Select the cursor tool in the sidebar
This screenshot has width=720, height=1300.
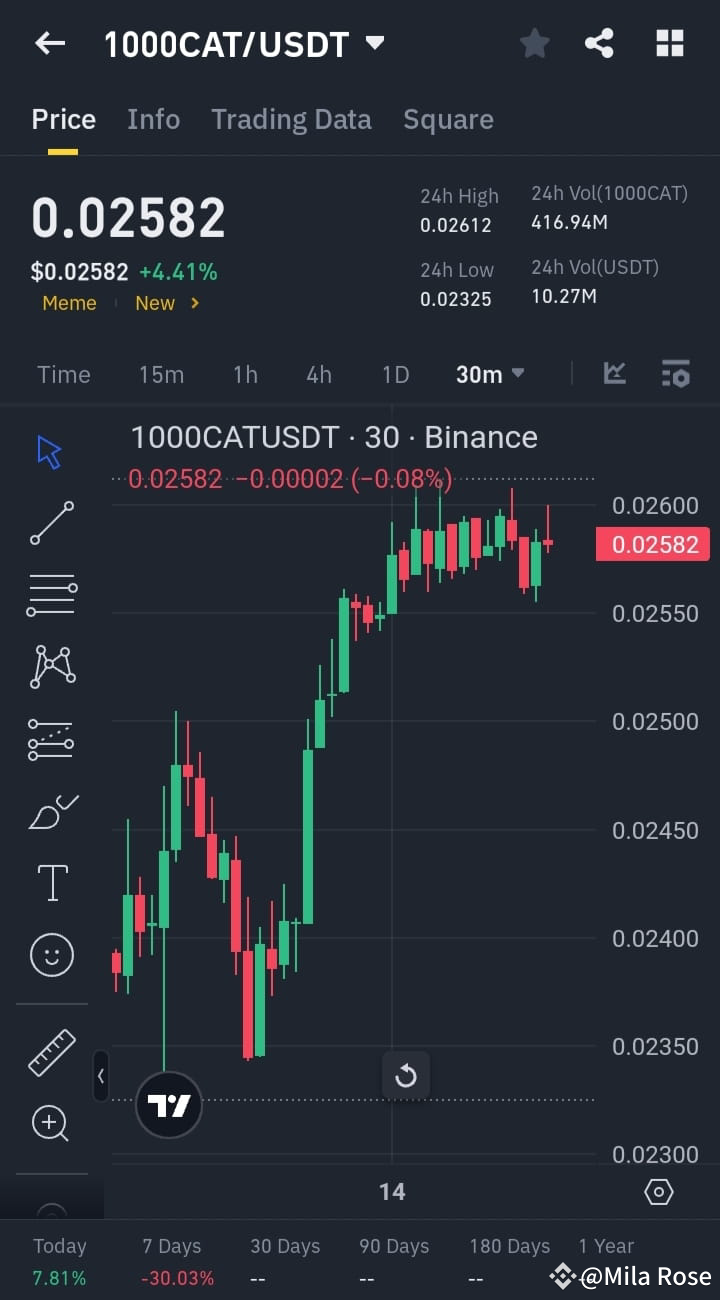[52, 452]
